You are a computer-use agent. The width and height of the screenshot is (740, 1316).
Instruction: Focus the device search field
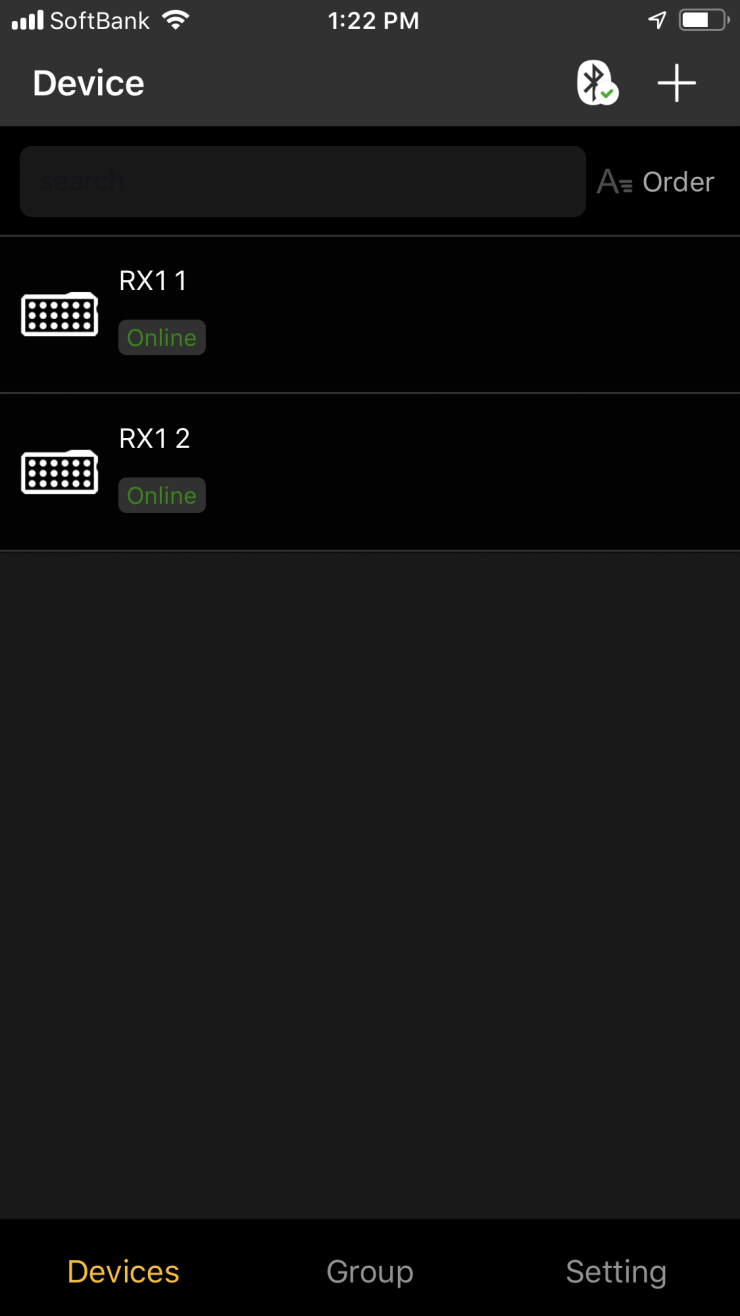[302, 182]
